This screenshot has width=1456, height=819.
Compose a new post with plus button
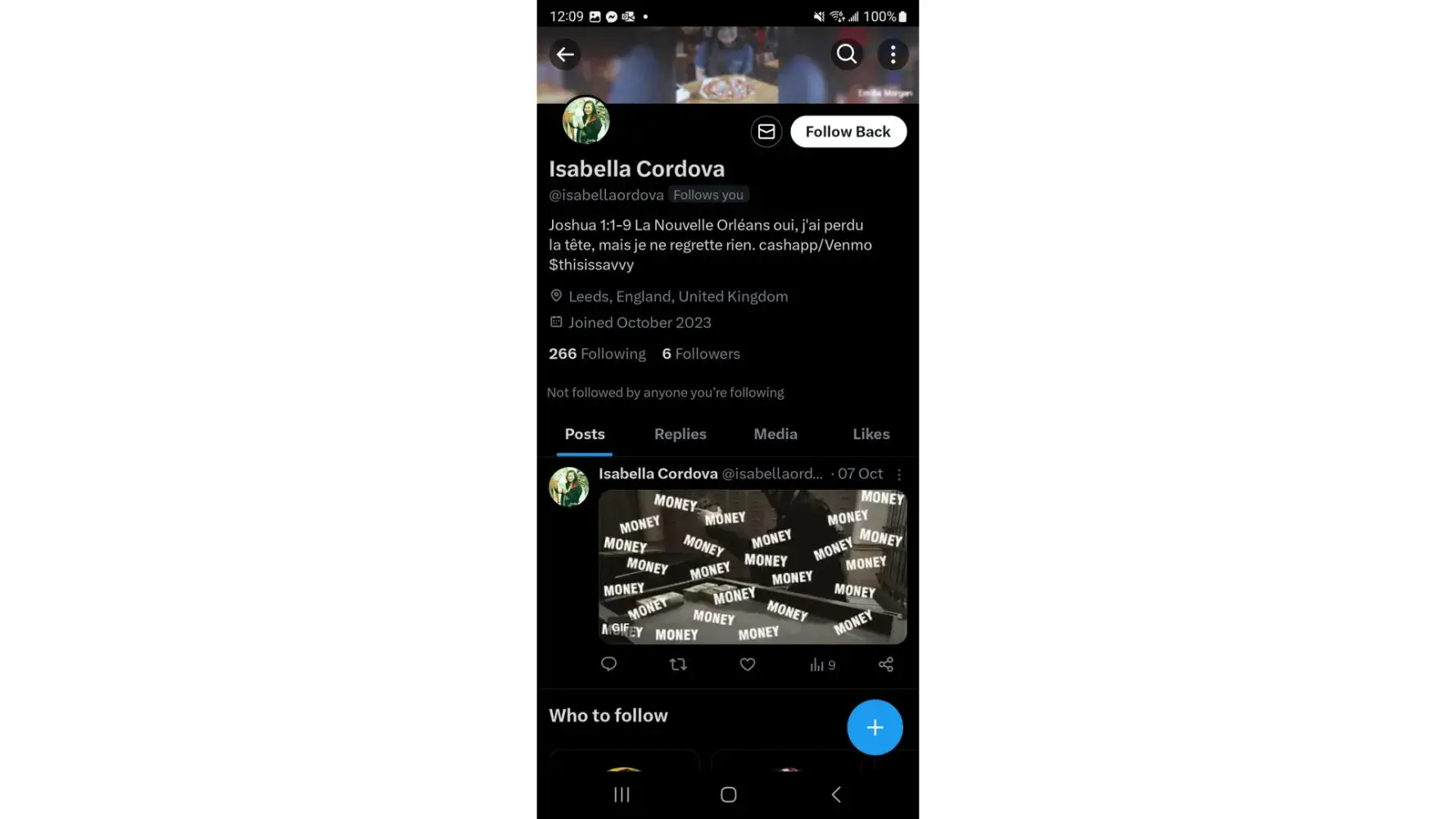coord(875,727)
